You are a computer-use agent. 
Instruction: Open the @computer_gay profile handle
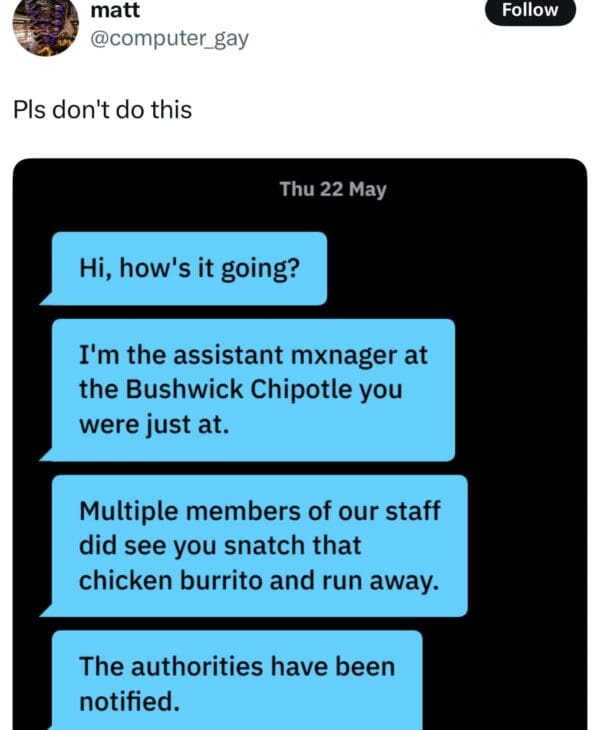coord(169,39)
